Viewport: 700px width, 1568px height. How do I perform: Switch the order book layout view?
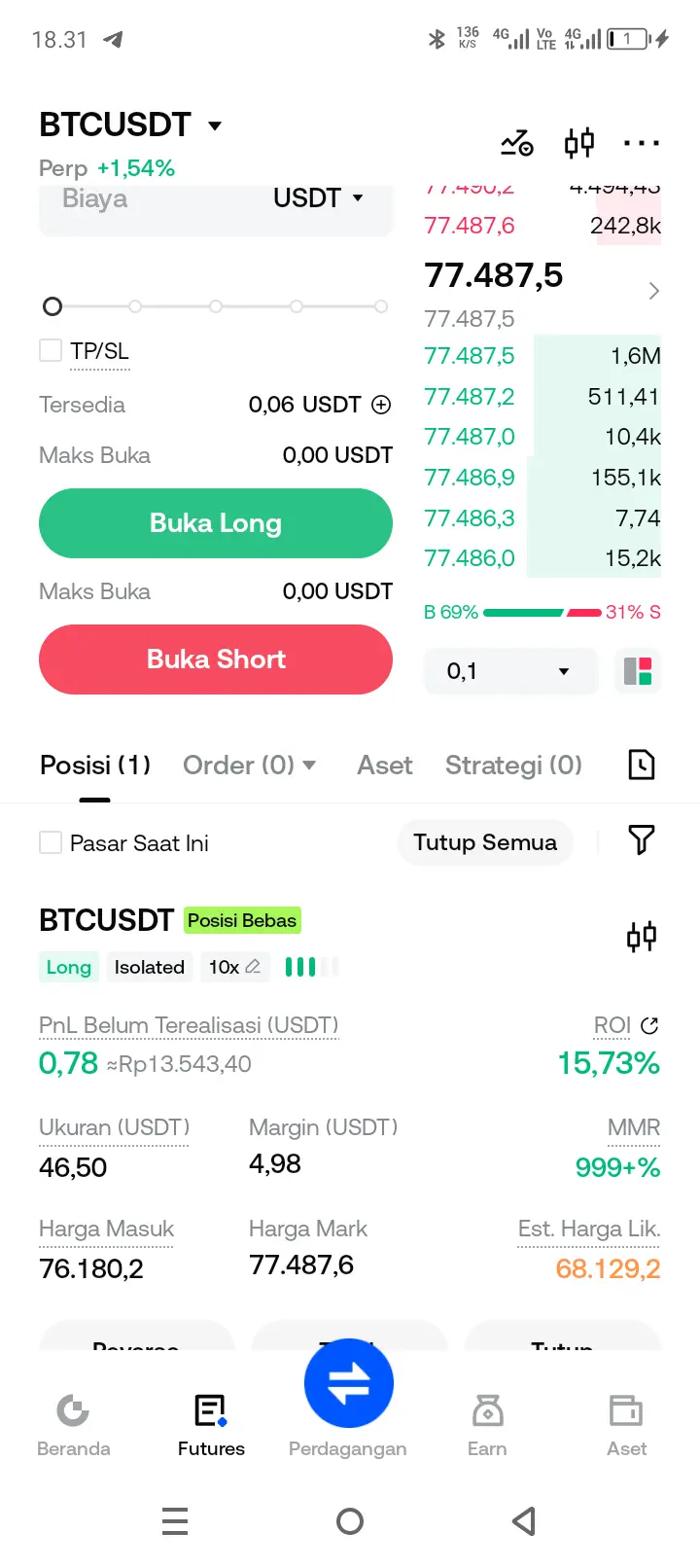[x=638, y=671]
